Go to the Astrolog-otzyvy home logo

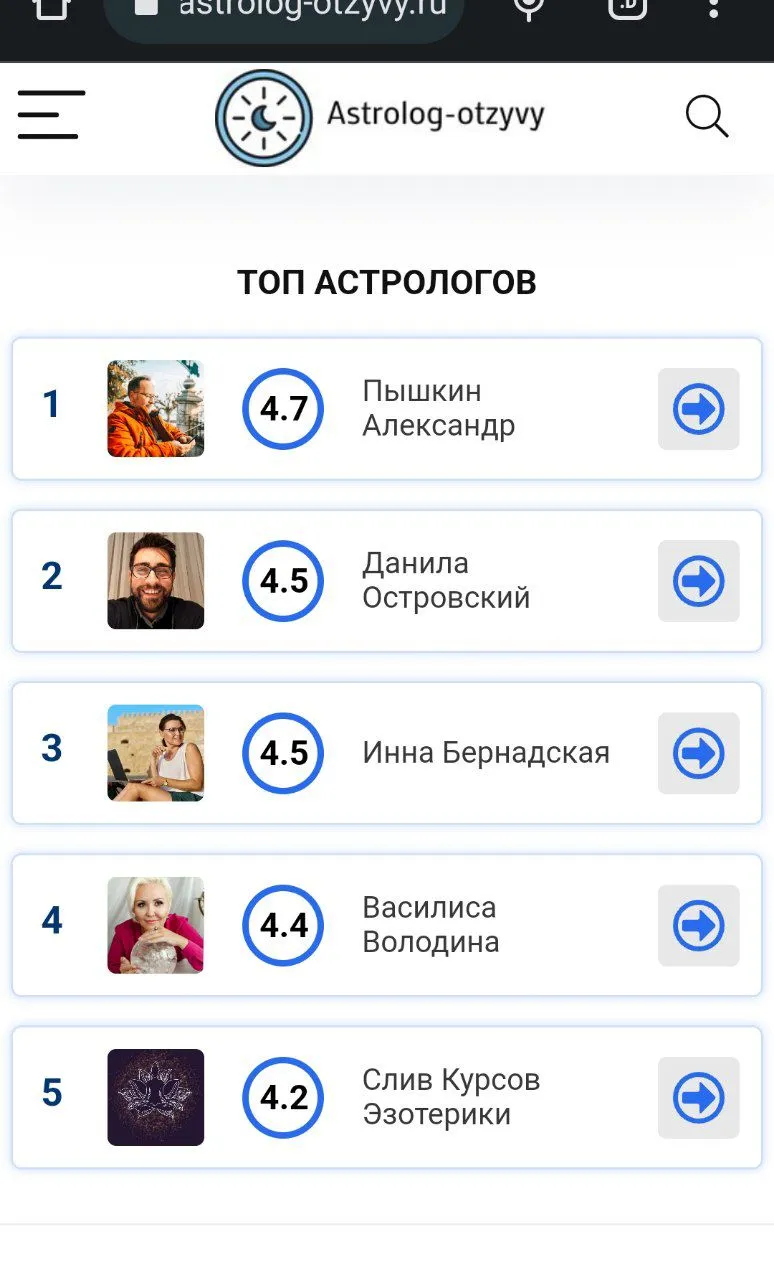tap(380, 117)
